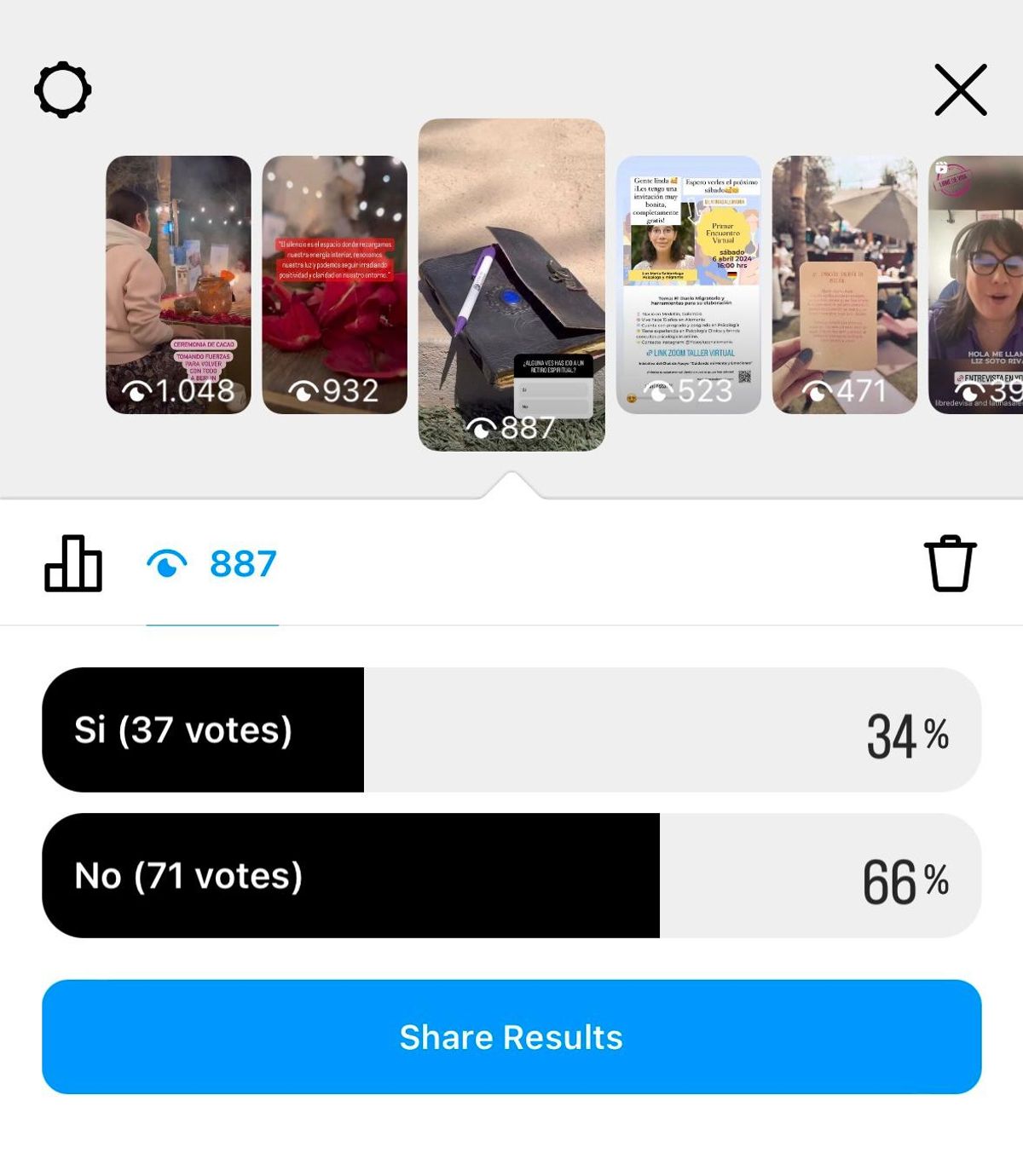Open the story with 1.048 views
This screenshot has width=1023, height=1176.
pos(178,285)
